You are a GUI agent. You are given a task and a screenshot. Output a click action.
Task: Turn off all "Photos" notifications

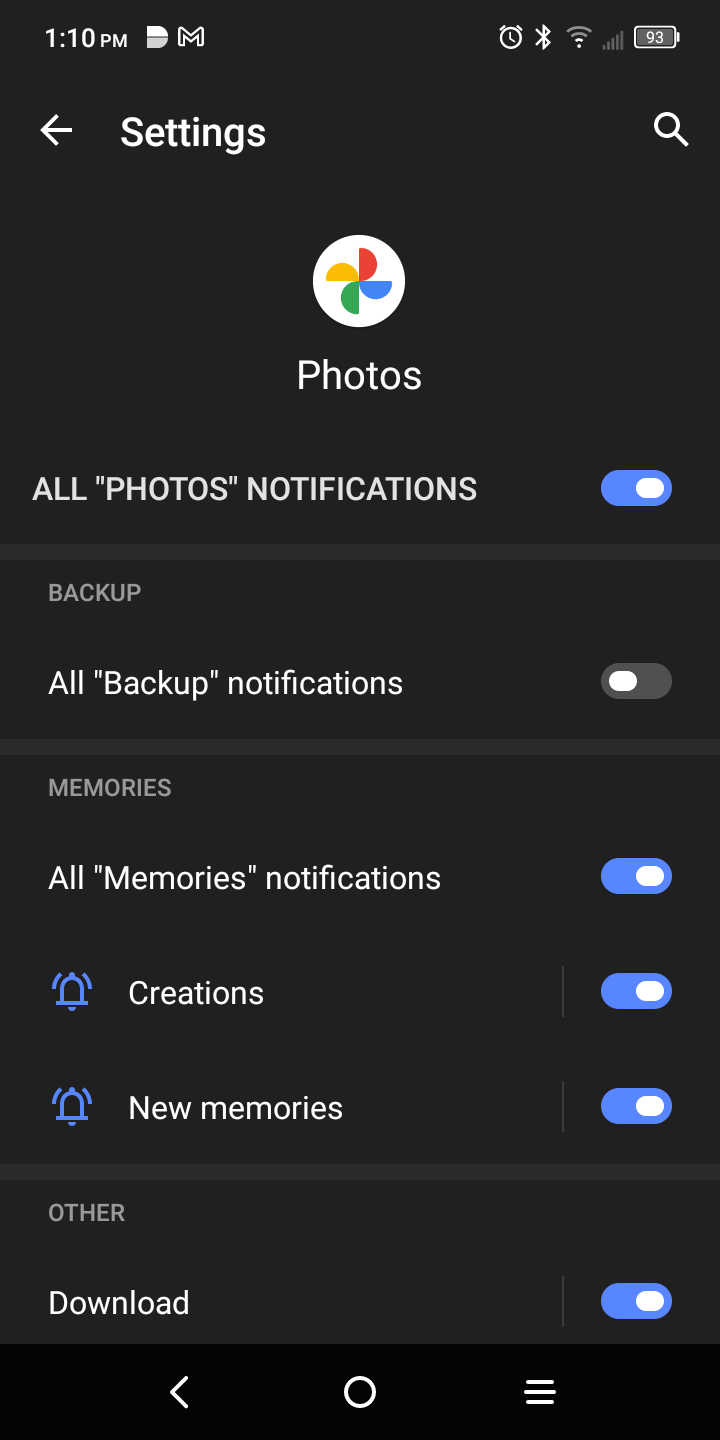[636, 488]
